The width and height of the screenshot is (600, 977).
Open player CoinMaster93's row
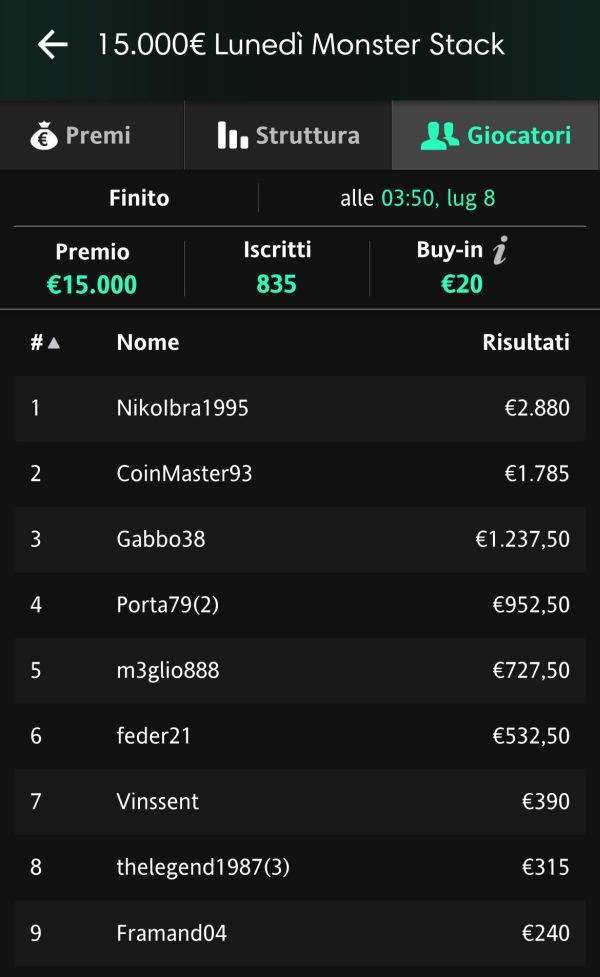coord(300,474)
